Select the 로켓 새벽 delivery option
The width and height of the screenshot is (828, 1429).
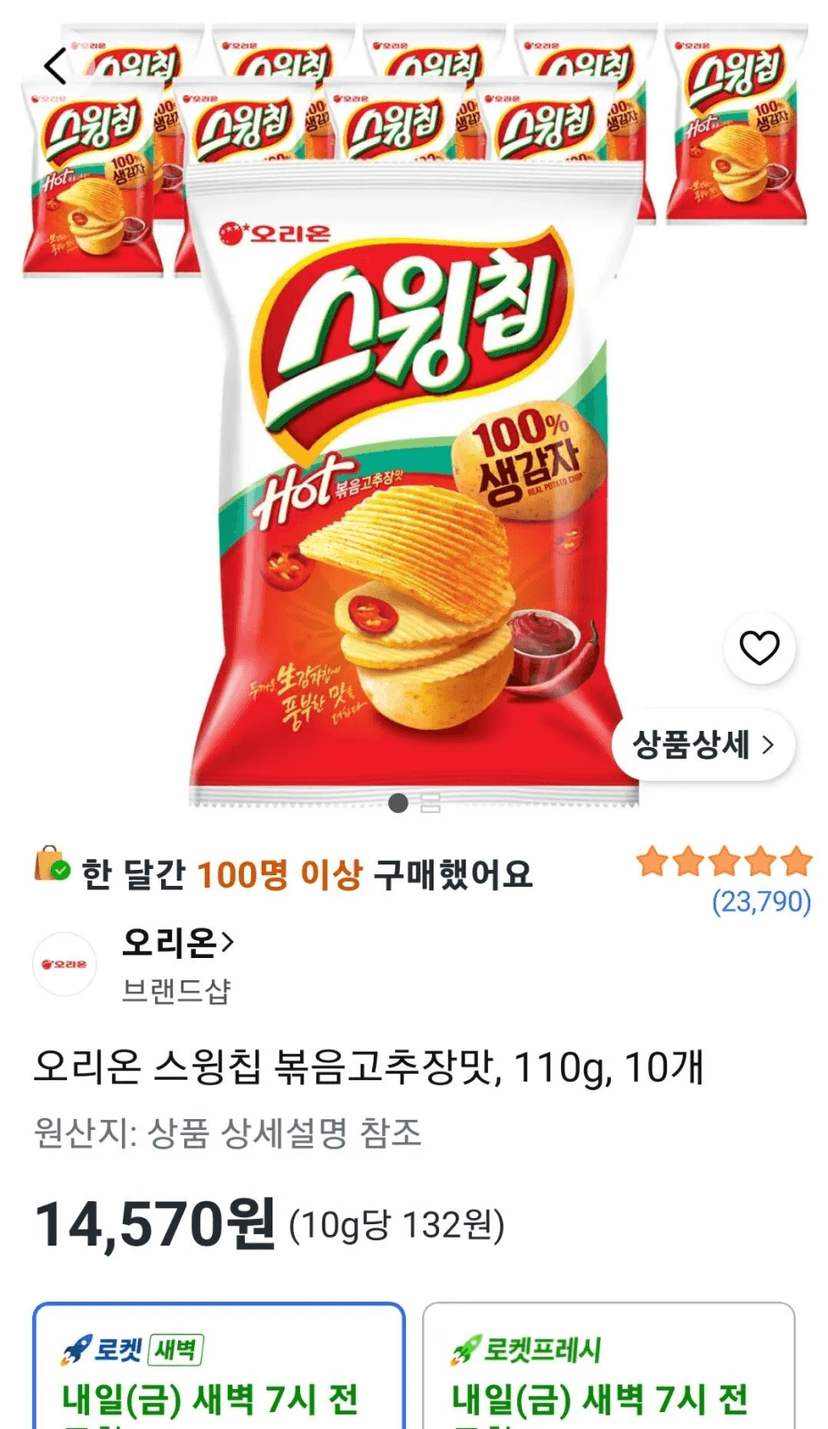[x=219, y=1366]
